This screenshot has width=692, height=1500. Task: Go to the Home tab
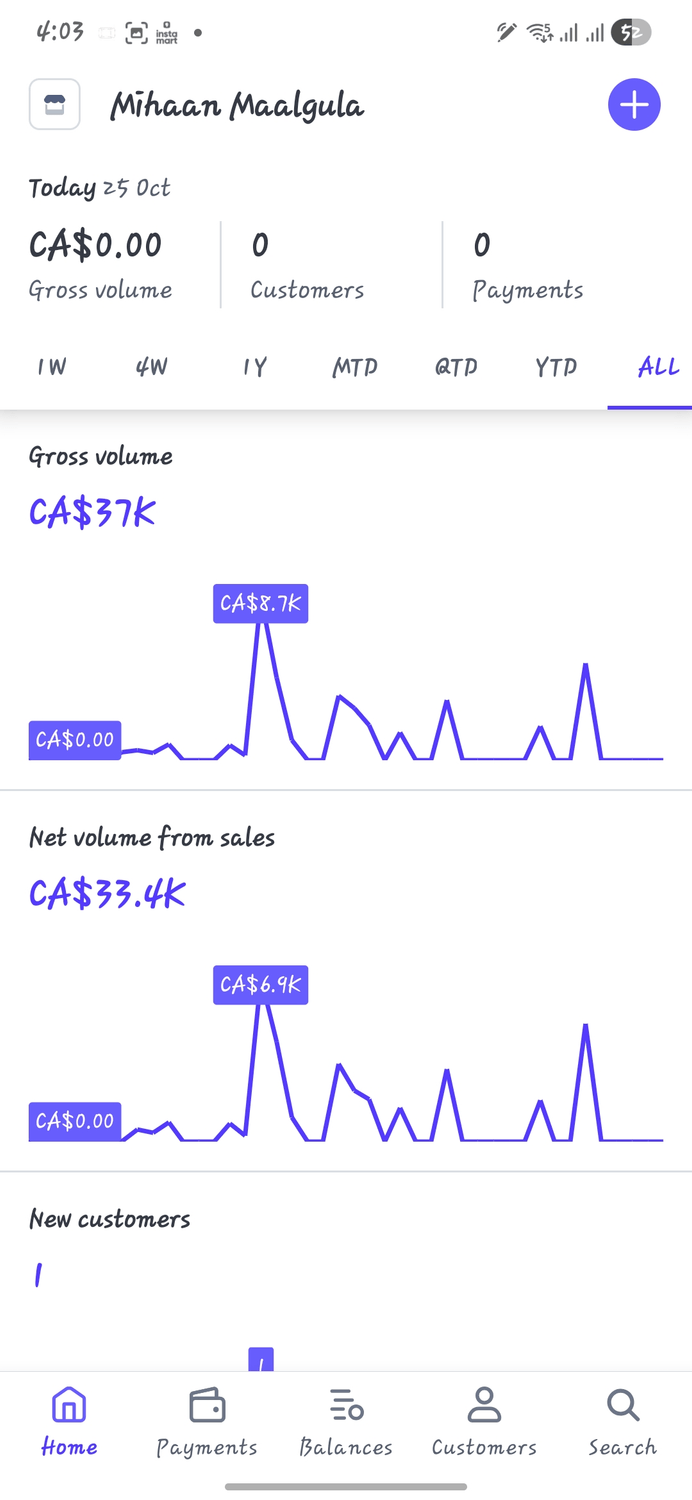pos(69,1423)
